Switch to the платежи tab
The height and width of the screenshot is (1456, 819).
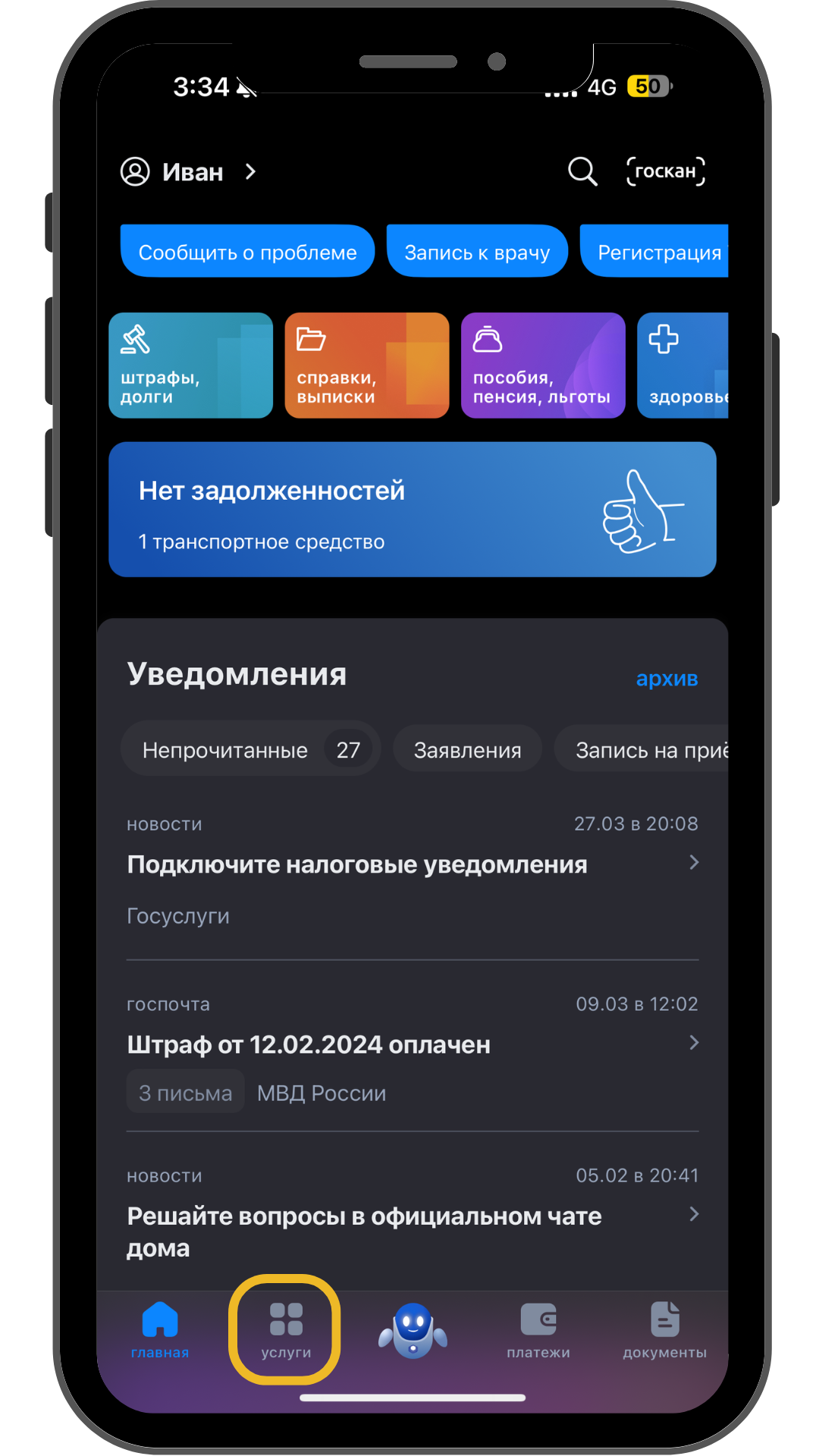(538, 1329)
